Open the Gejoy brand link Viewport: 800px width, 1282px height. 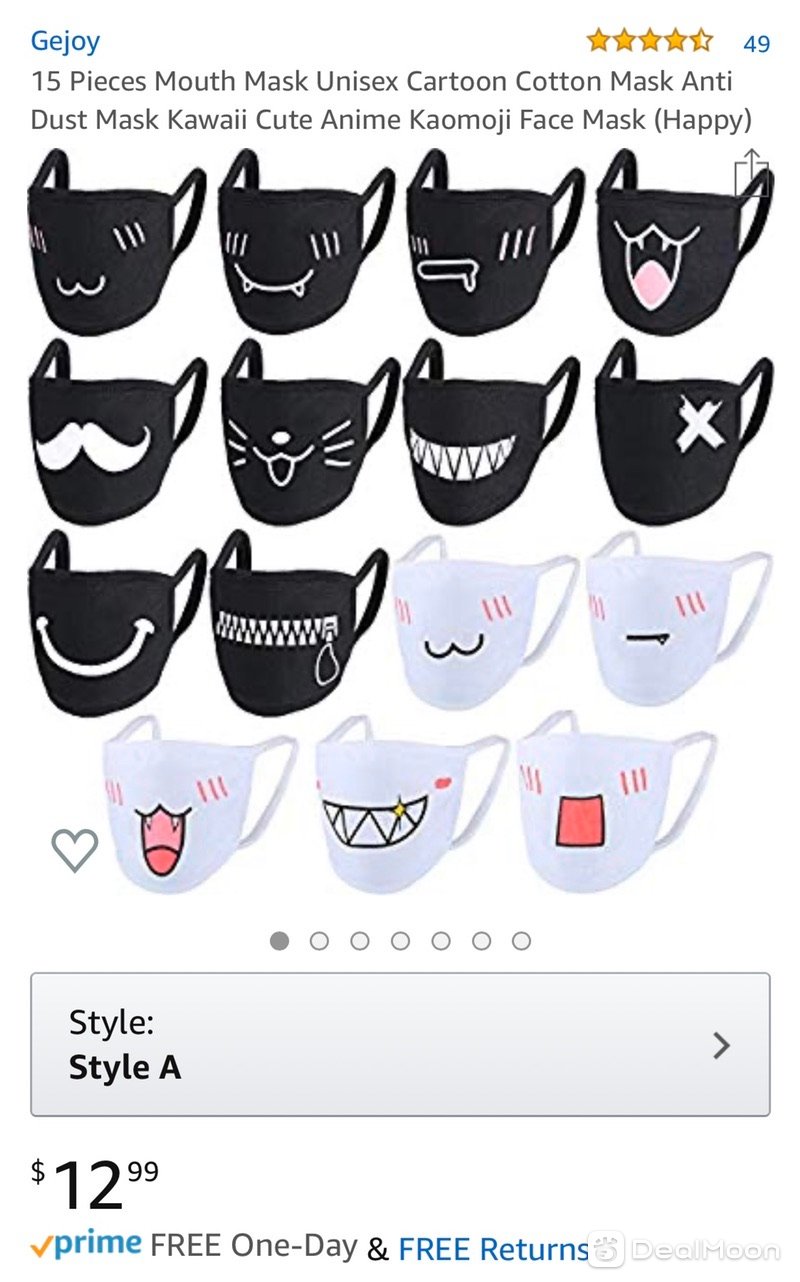(x=65, y=42)
